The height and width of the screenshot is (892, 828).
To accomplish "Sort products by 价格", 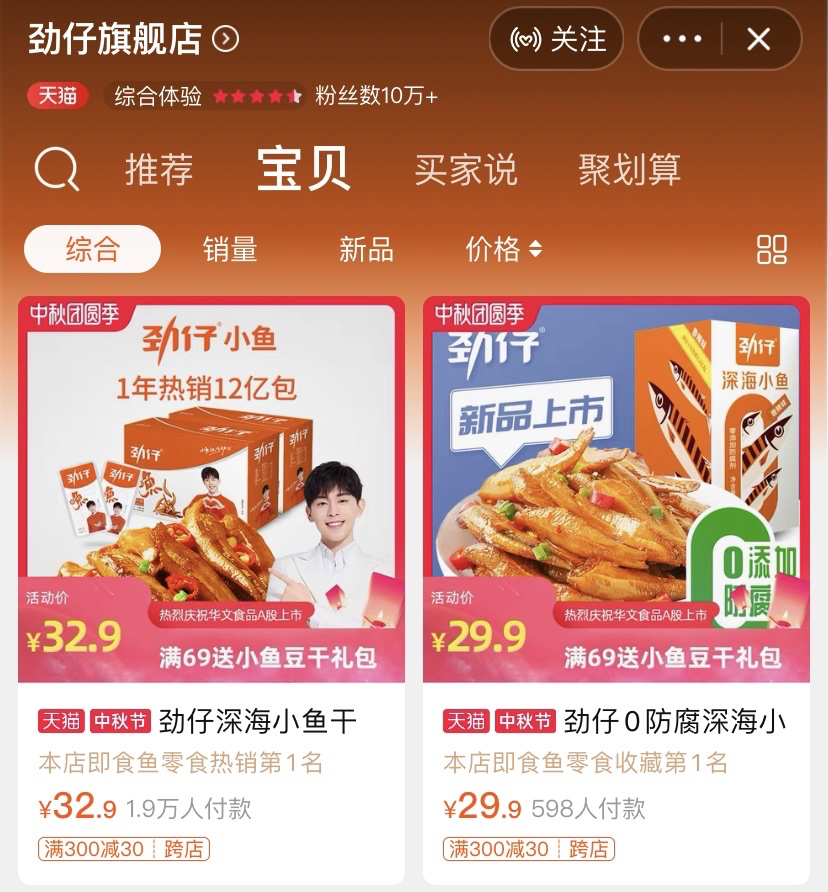I will 503,249.
